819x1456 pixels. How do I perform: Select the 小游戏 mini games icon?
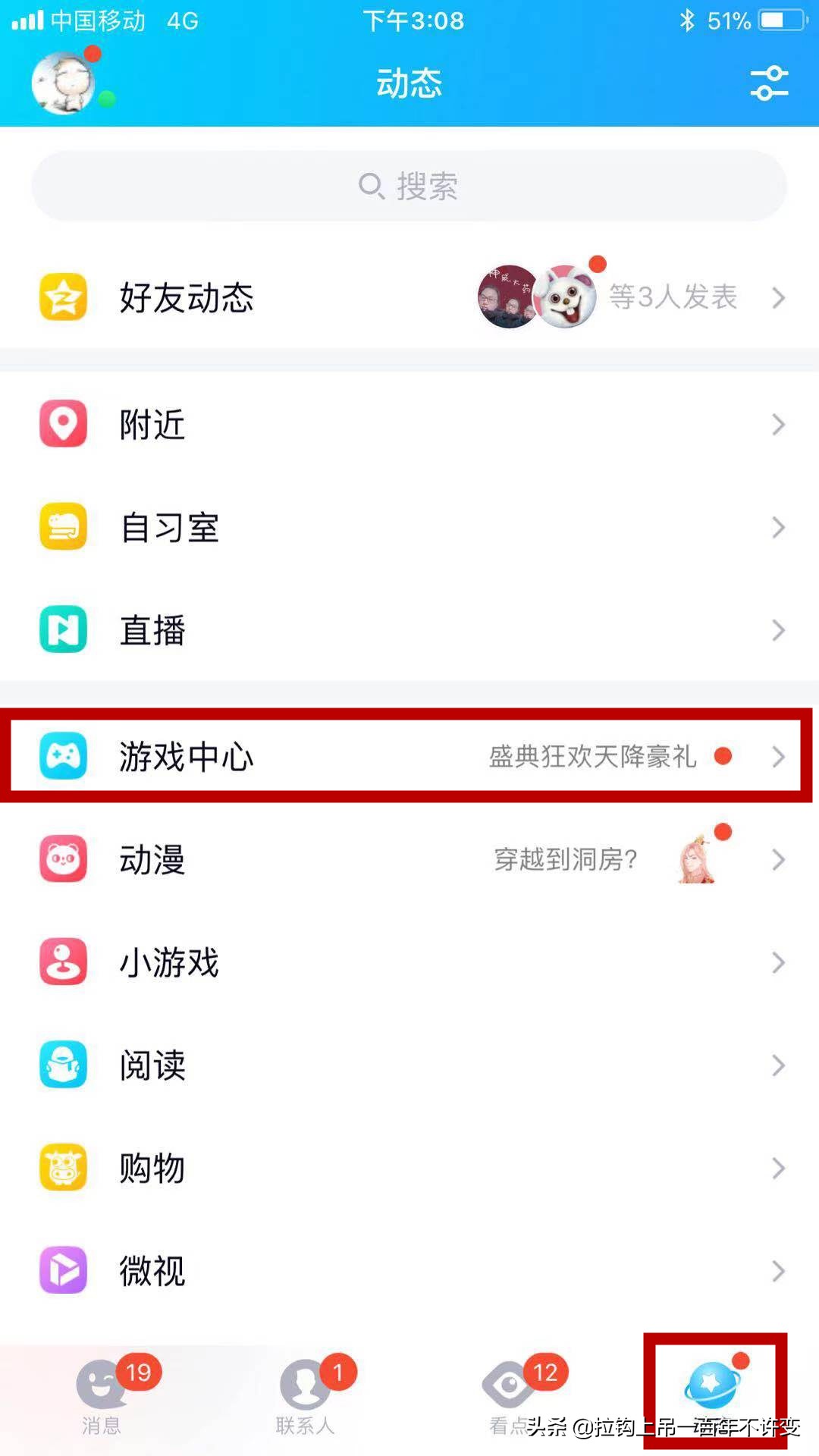(x=63, y=963)
